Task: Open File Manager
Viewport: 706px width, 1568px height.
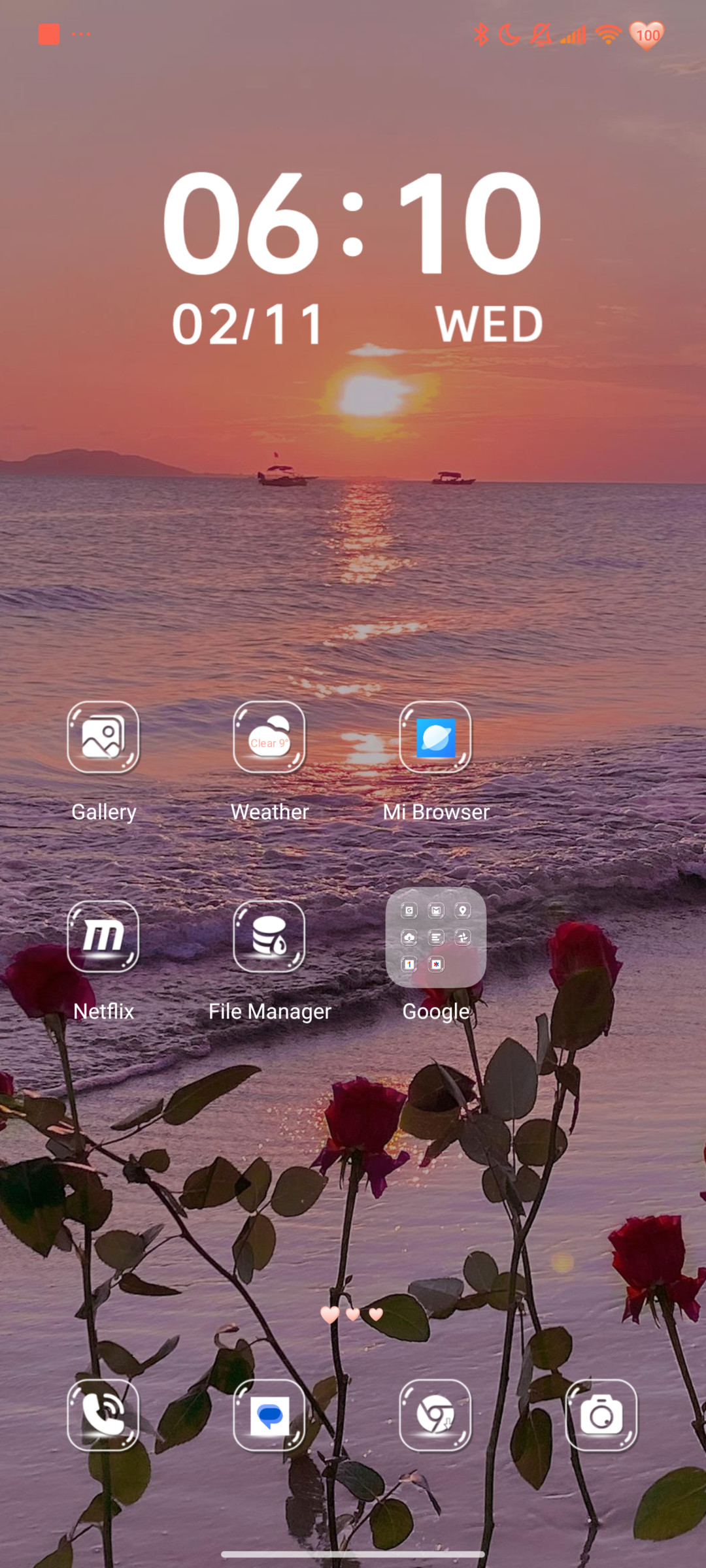Action: click(269, 937)
